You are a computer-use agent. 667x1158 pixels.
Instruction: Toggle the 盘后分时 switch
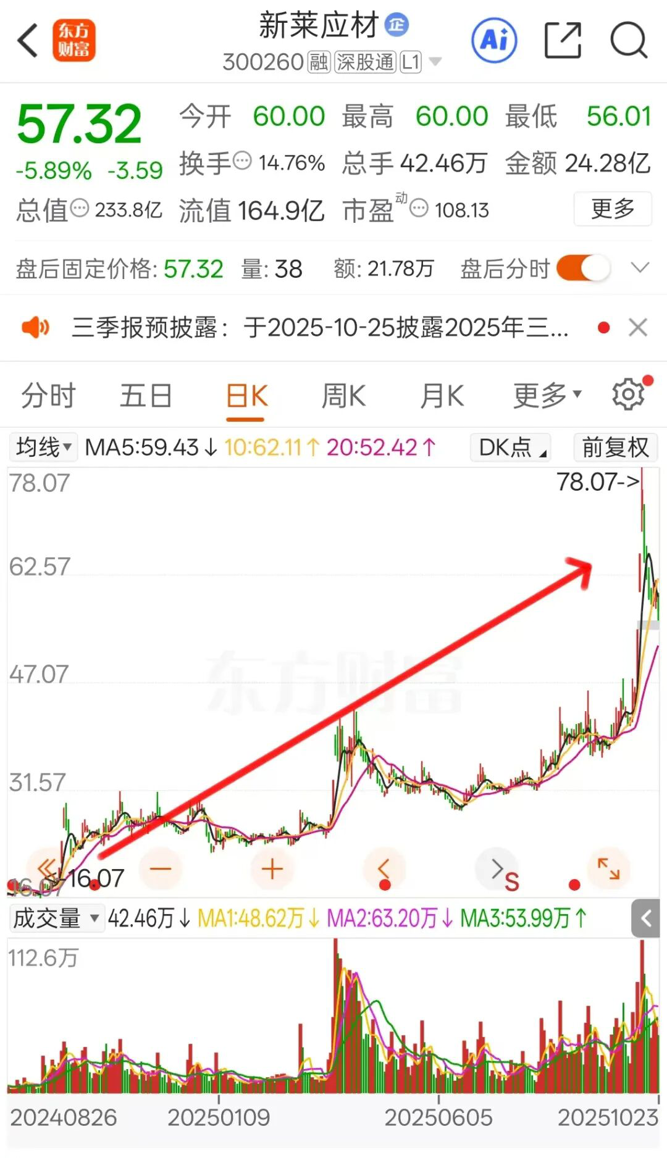(x=583, y=268)
